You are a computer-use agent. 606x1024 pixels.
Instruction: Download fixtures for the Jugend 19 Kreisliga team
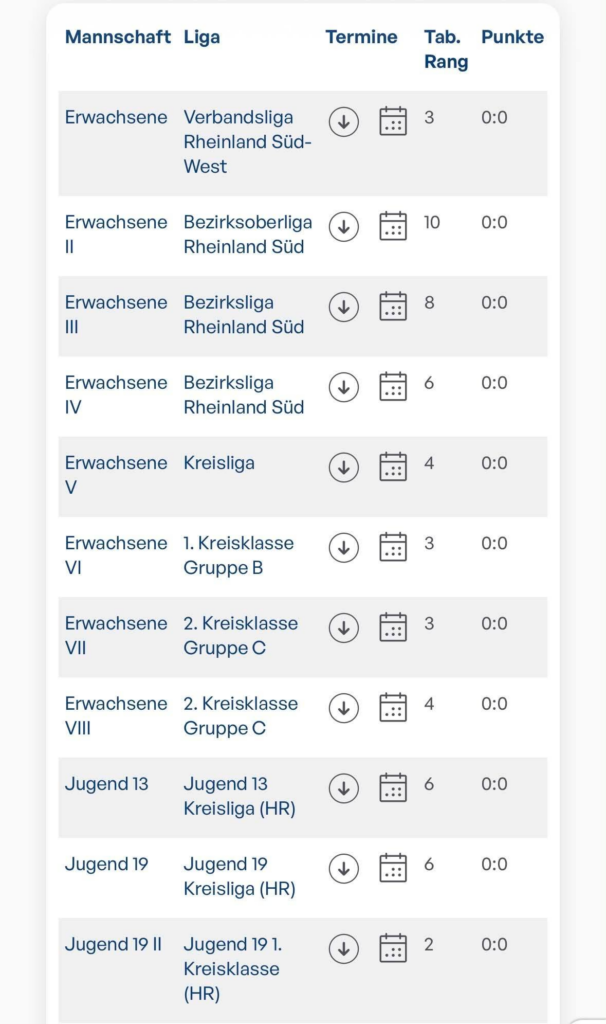pyautogui.click(x=343, y=869)
